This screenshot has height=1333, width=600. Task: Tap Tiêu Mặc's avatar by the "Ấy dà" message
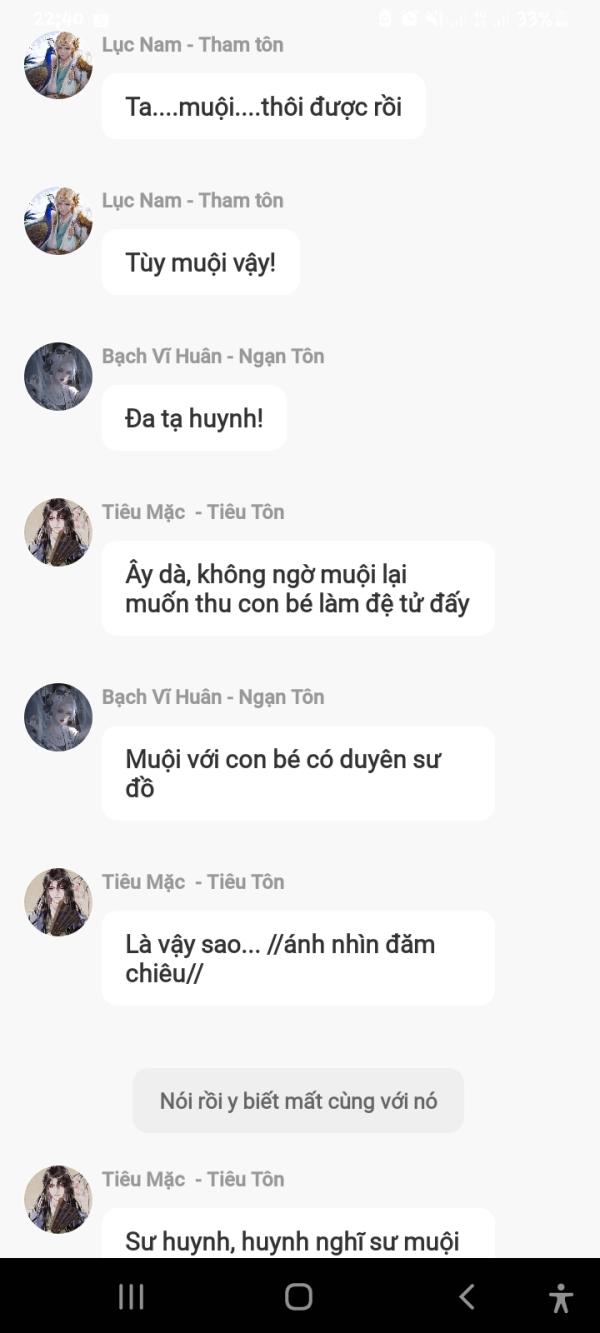(x=58, y=532)
